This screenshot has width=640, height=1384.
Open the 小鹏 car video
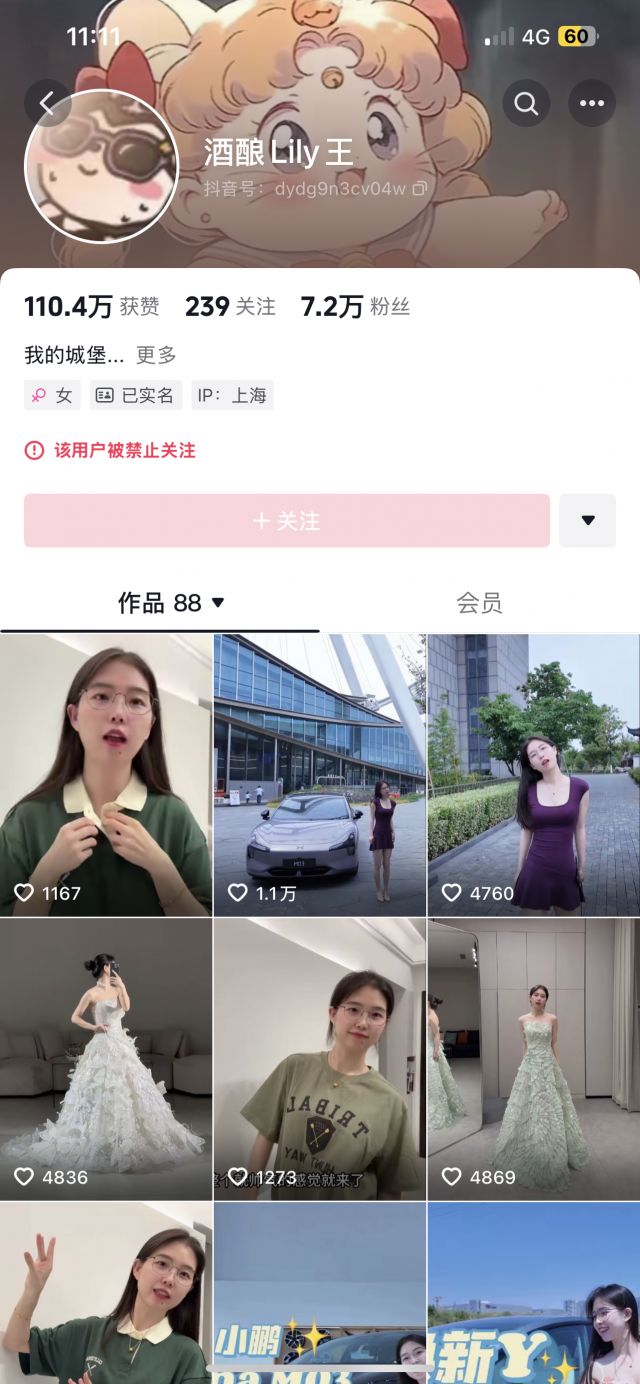(x=320, y=1300)
